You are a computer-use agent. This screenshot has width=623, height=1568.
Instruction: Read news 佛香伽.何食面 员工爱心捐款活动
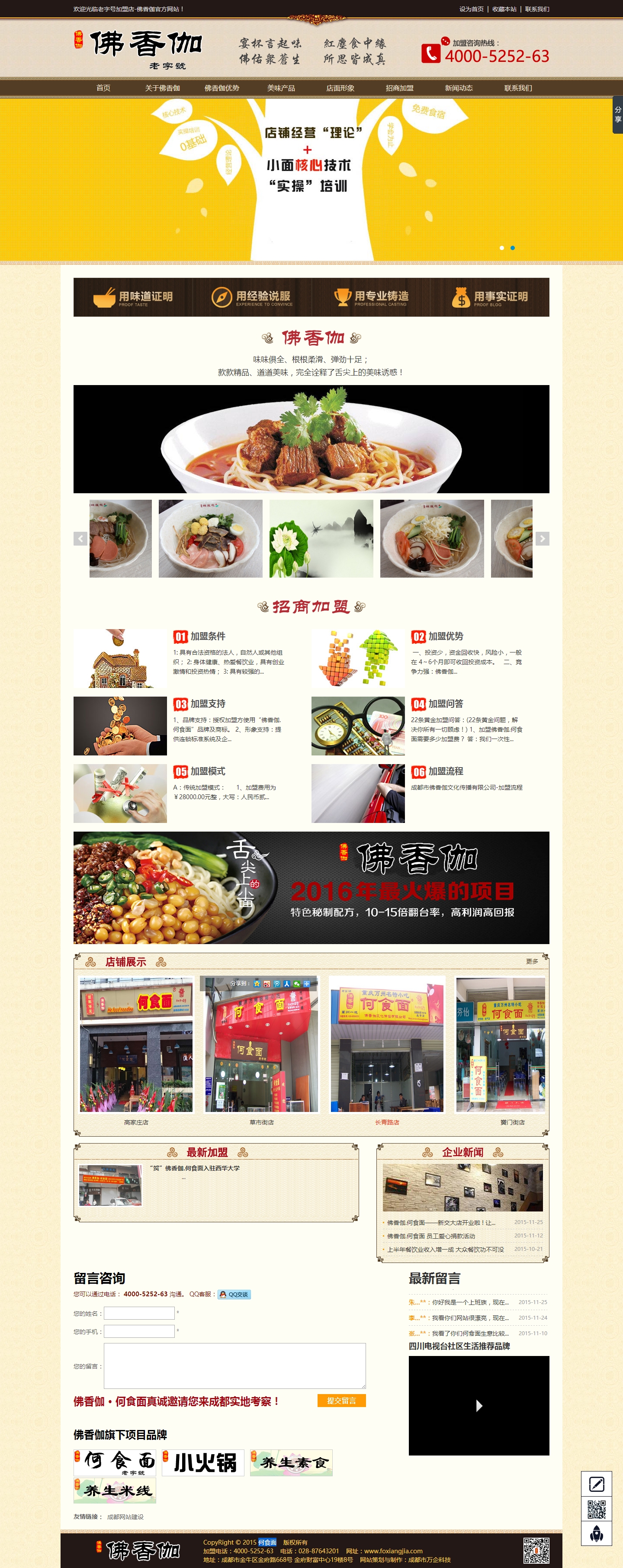point(431,1236)
